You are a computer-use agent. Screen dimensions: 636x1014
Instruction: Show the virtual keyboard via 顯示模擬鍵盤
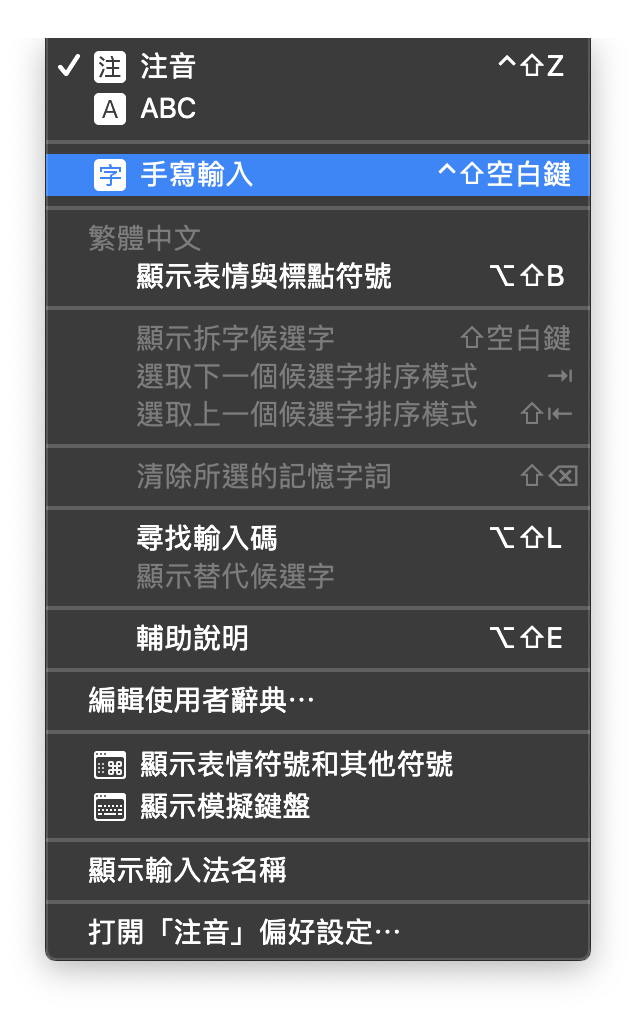(225, 807)
